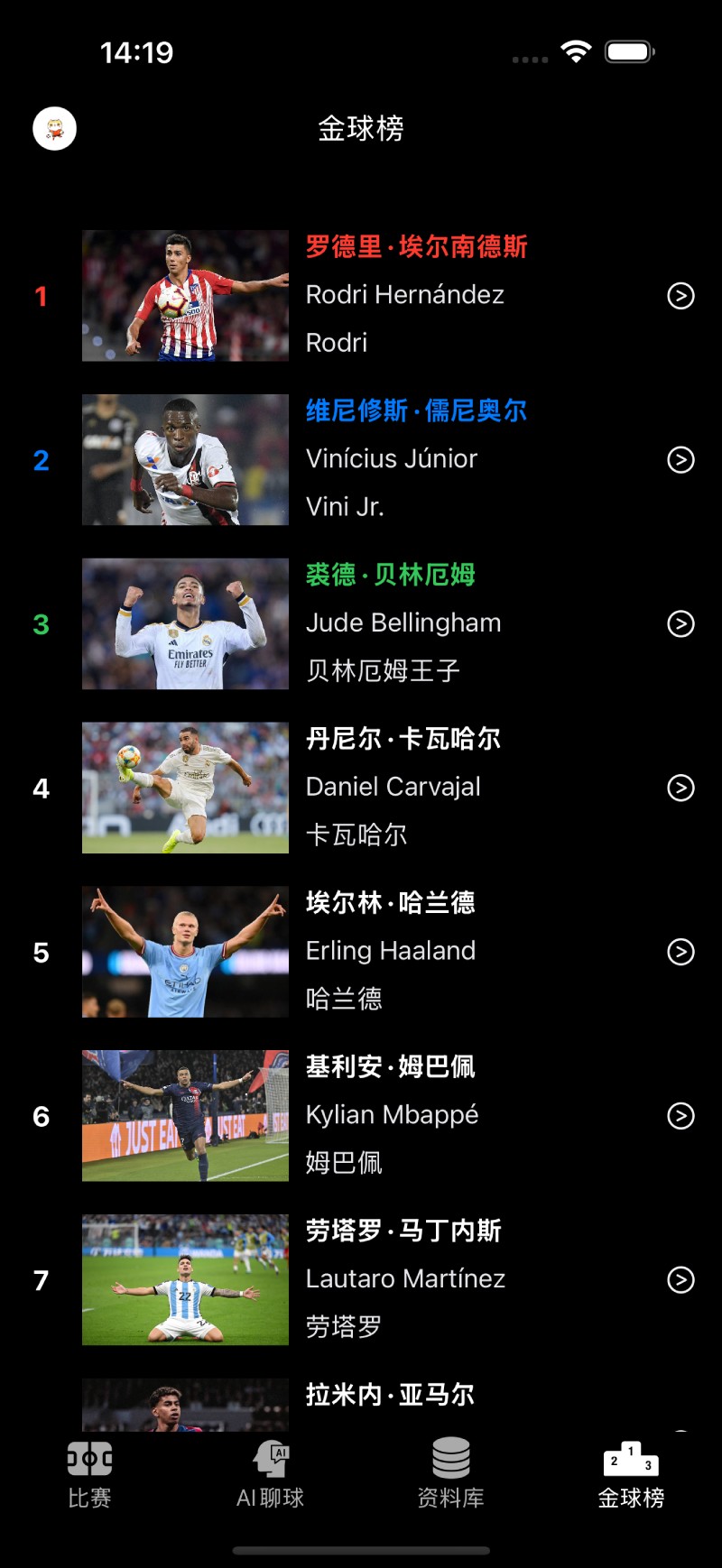Switch to the 比赛 tab
This screenshot has width=722, height=1568.
click(89, 1474)
